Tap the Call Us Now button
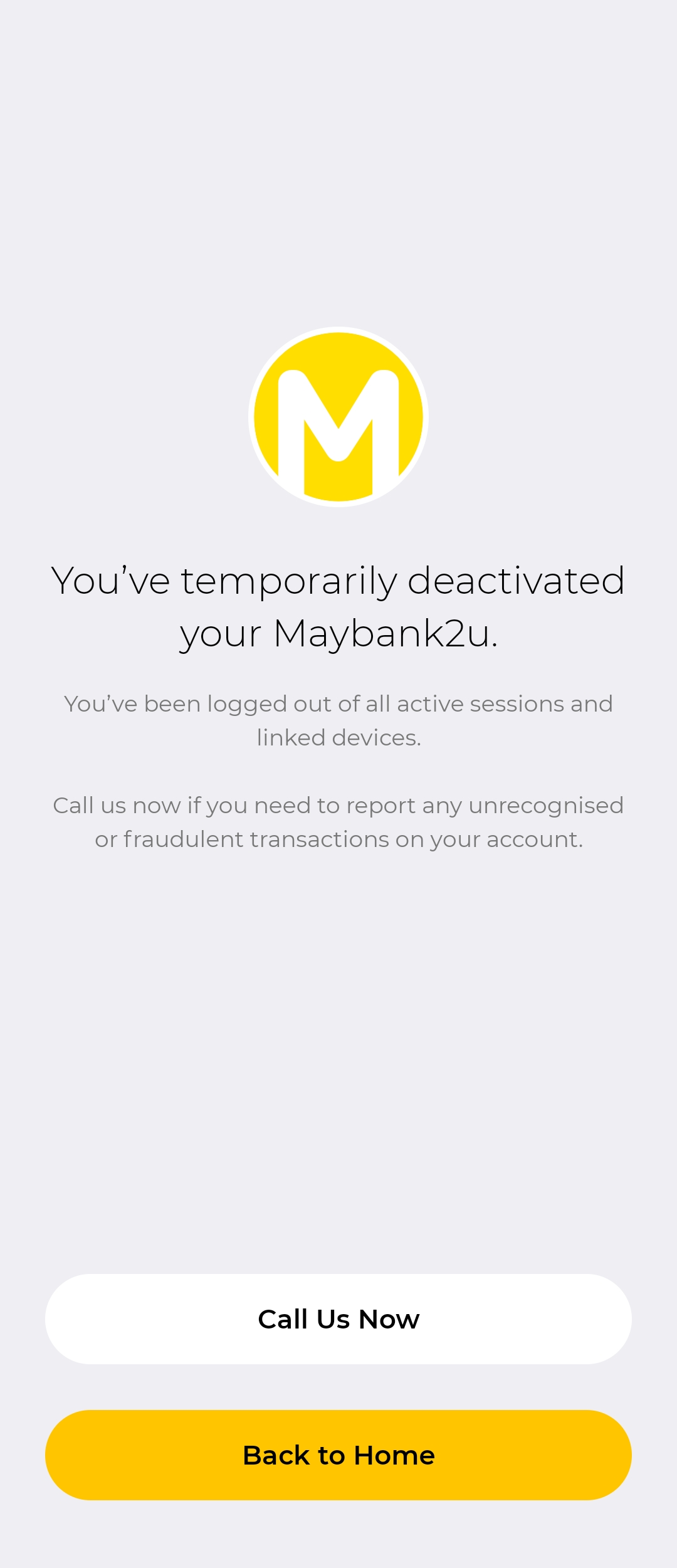 (338, 1319)
